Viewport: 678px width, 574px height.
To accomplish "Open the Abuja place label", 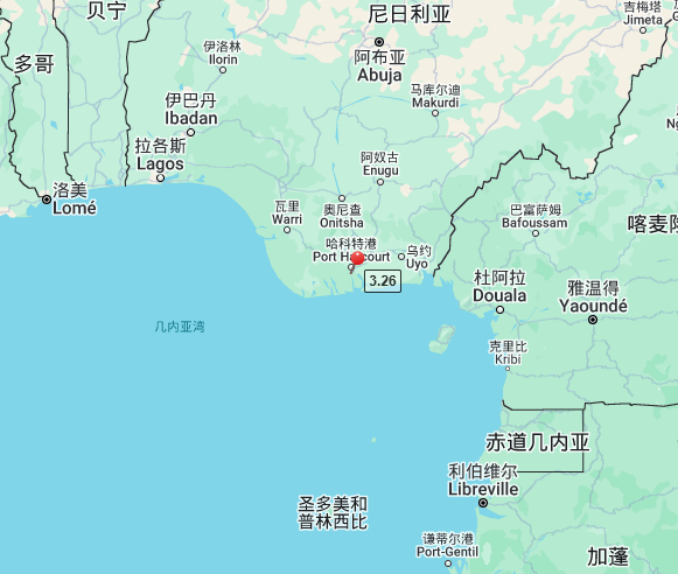I will click(379, 74).
